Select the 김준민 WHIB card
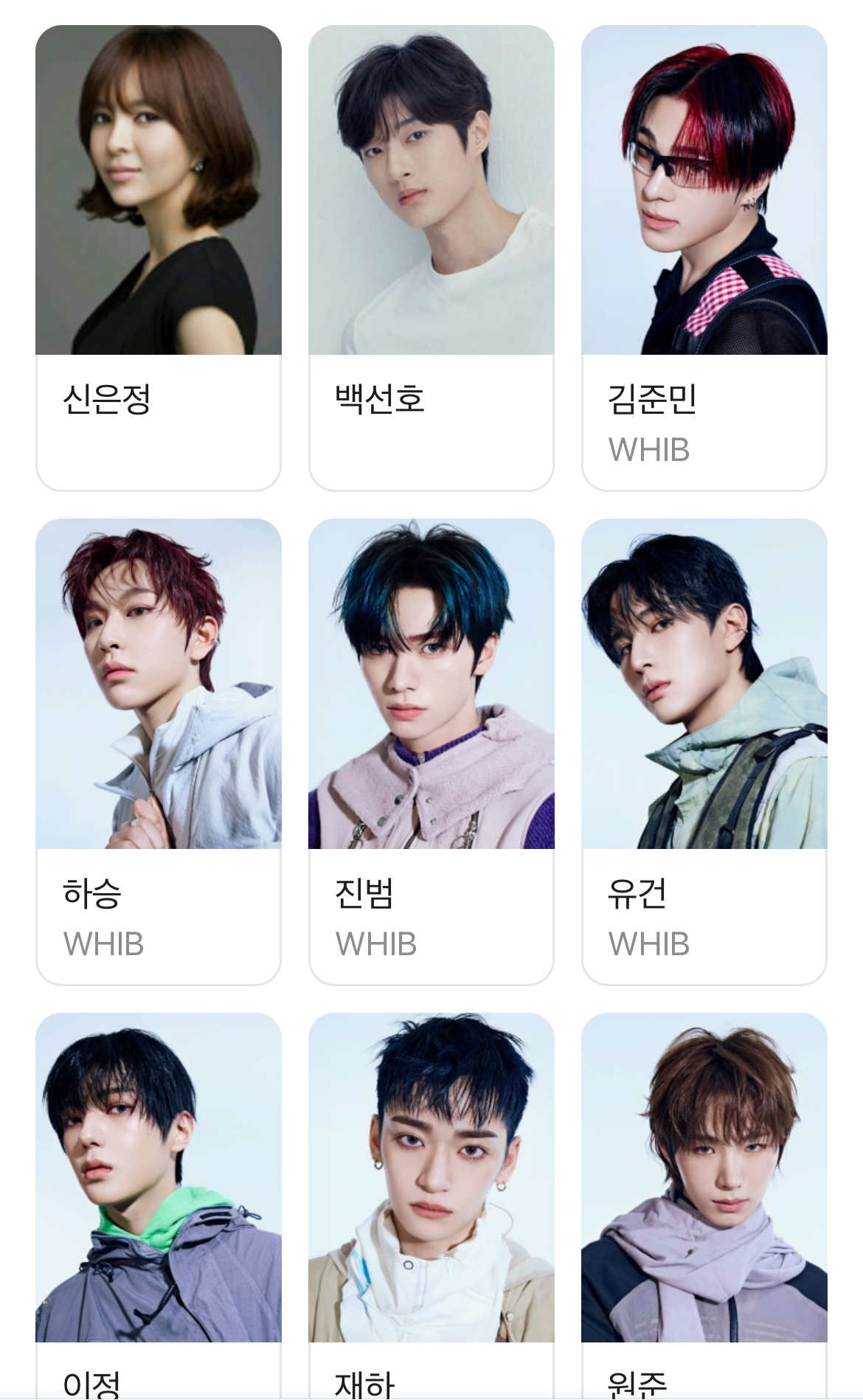 point(704,258)
